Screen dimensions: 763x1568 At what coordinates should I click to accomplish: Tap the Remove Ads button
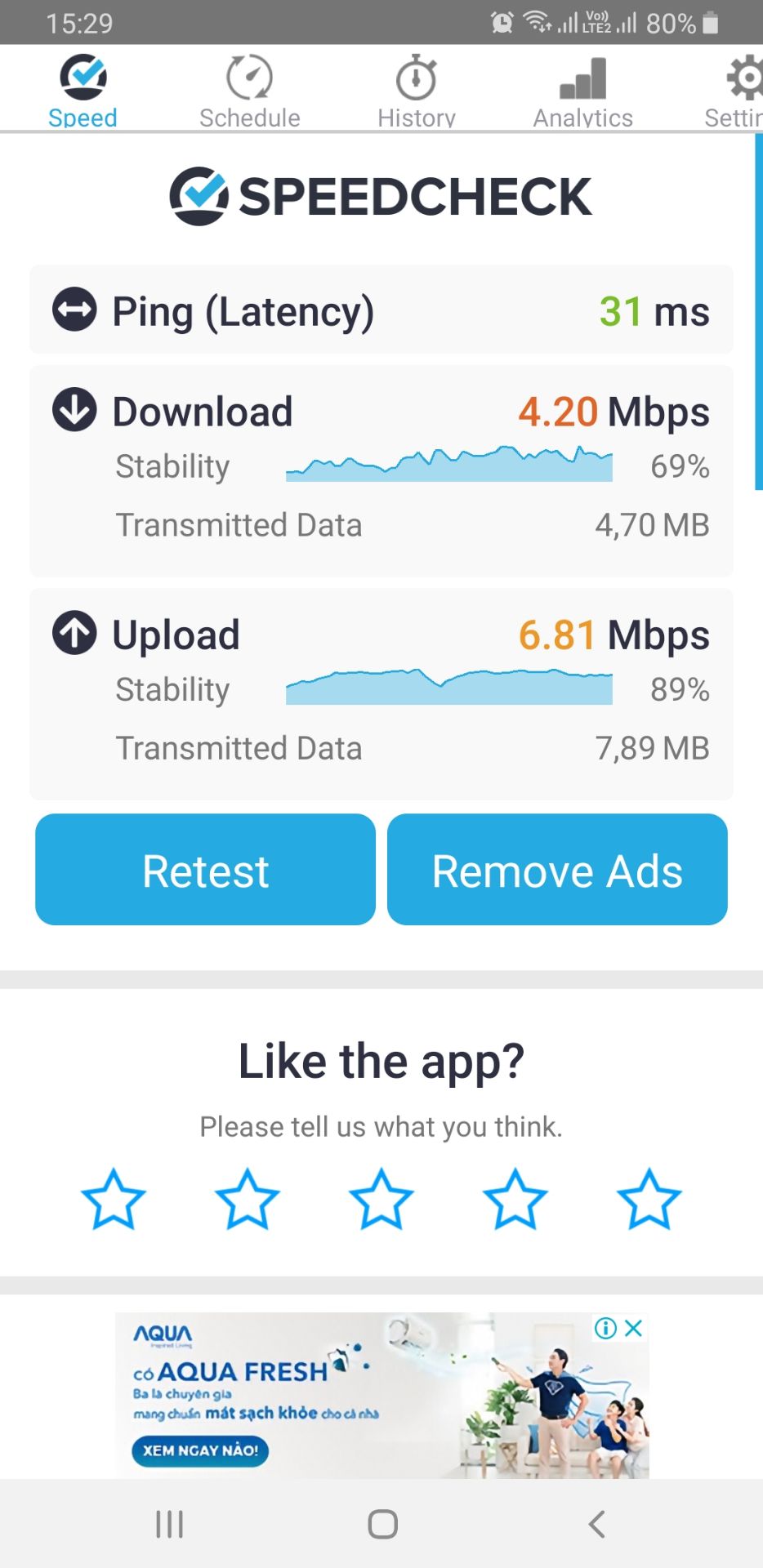(557, 870)
